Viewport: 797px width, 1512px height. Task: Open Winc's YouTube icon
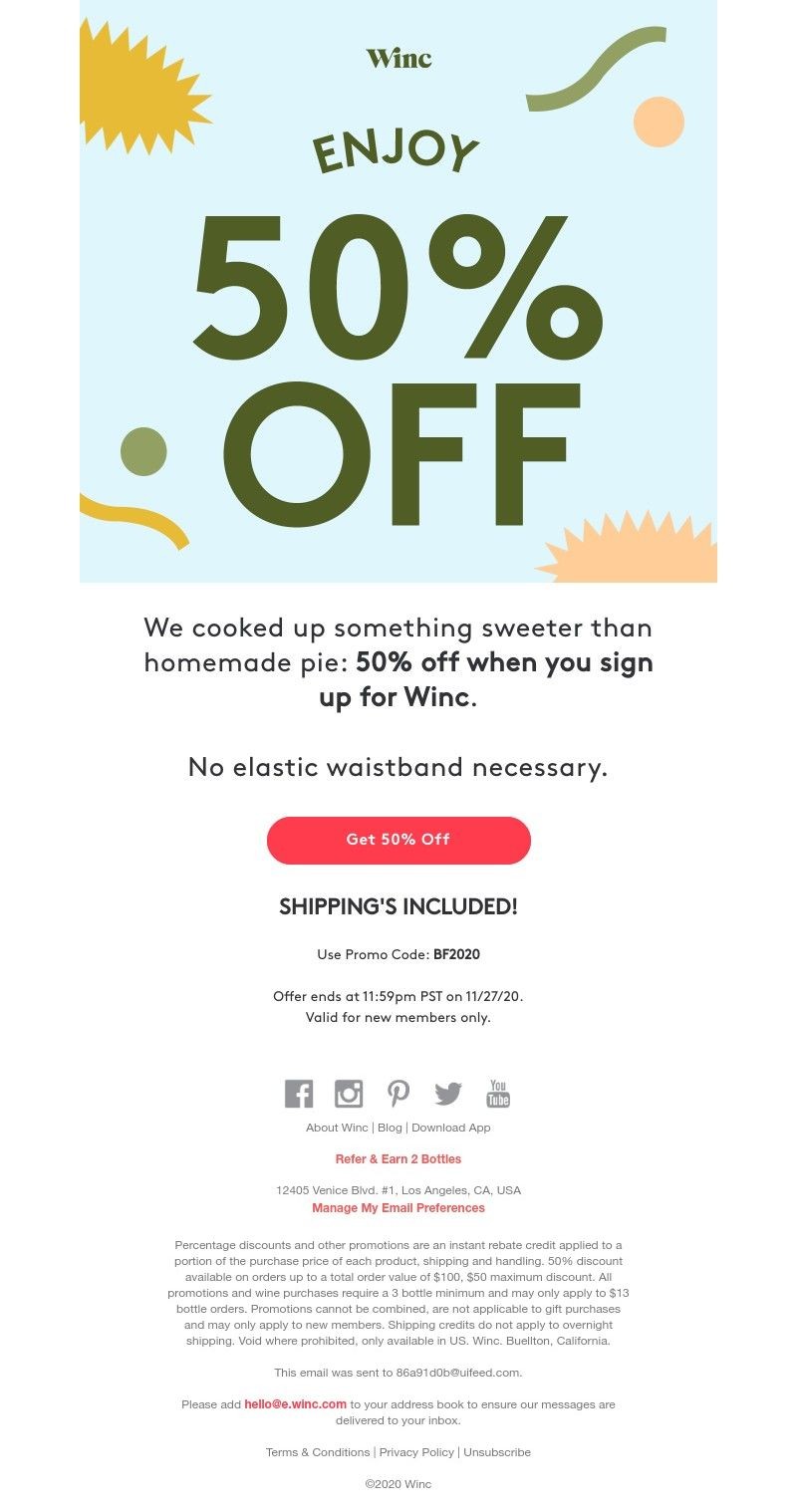coord(498,1094)
